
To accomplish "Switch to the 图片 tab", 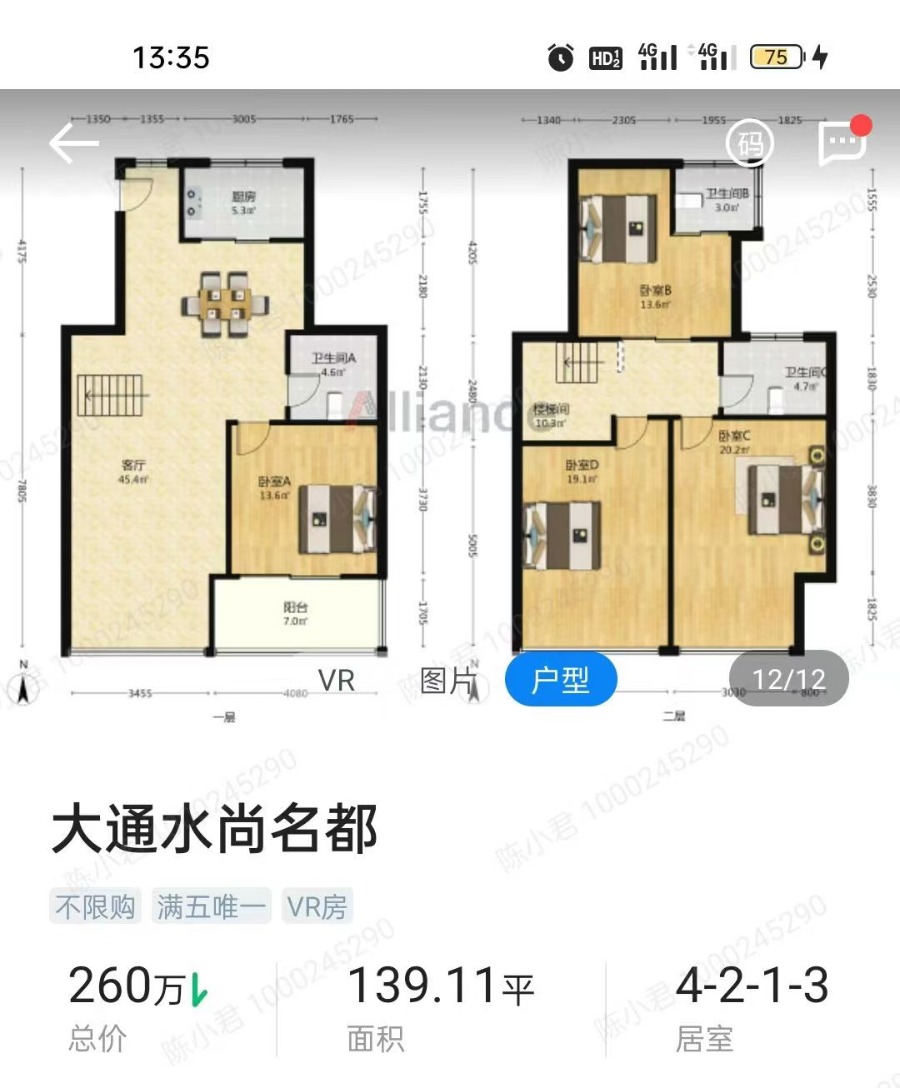I will [x=447, y=681].
